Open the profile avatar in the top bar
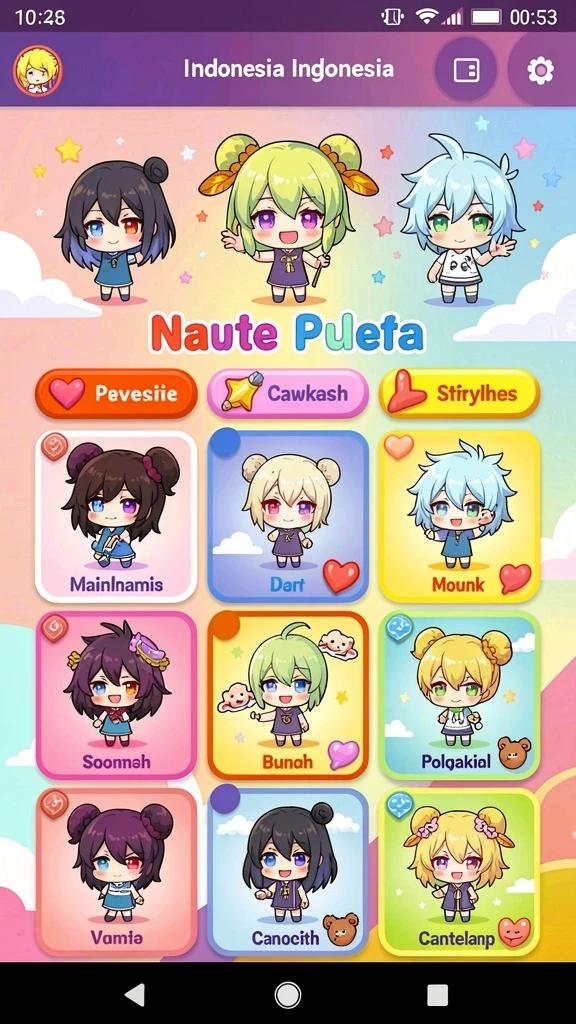 pyautogui.click(x=38, y=71)
